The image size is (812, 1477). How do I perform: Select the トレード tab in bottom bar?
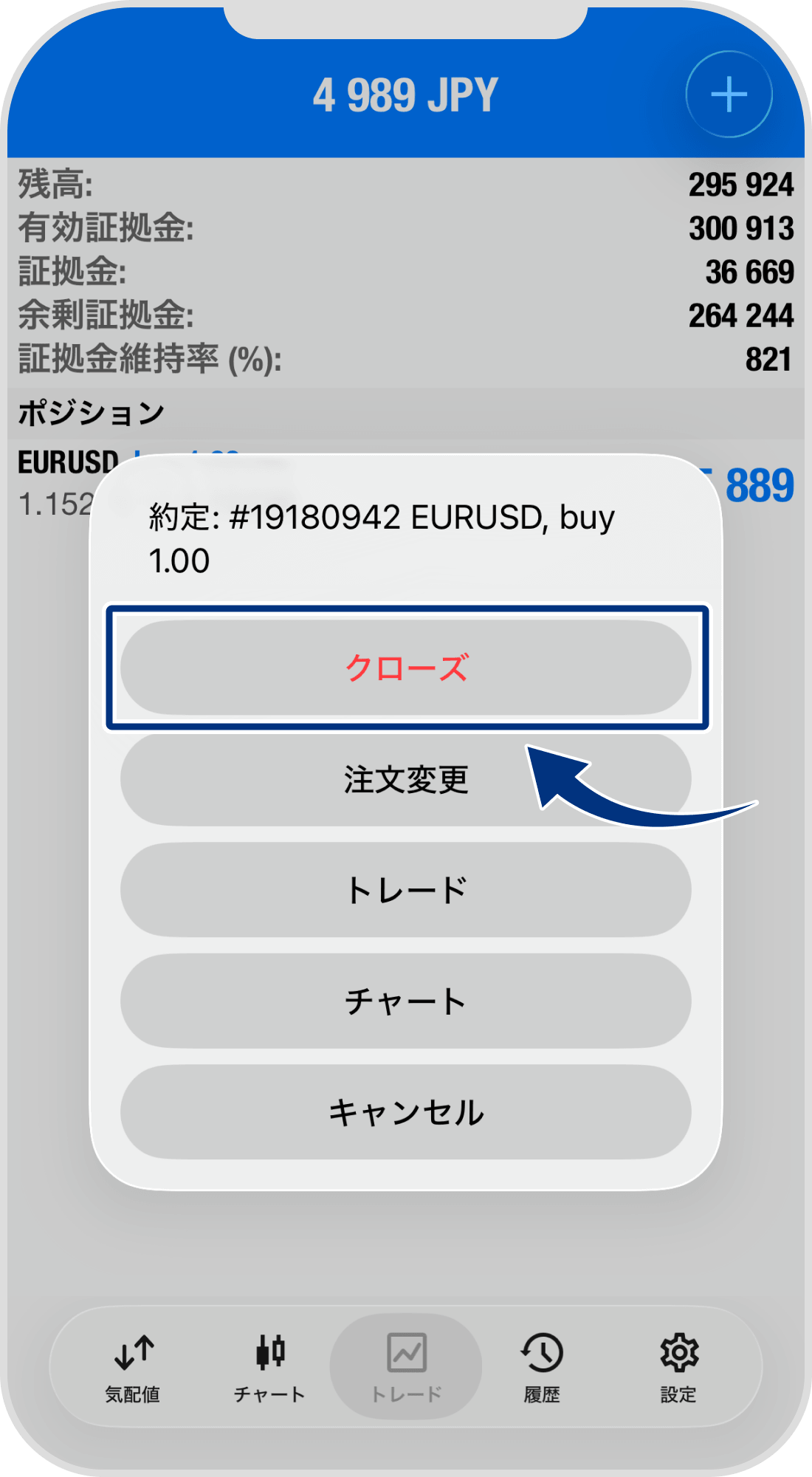point(406,1368)
